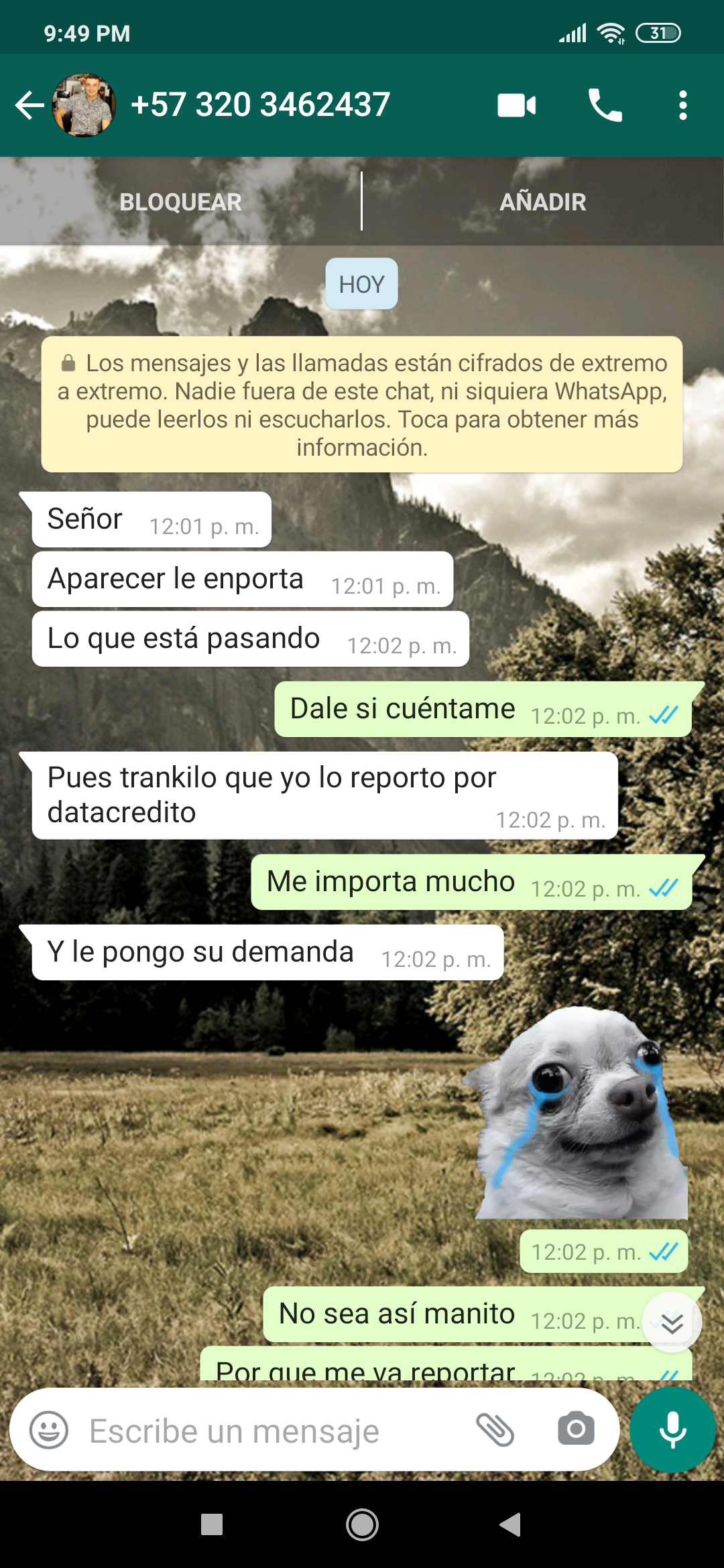Open the emoji picker
Screen dimensions: 724x1568
49,1430
